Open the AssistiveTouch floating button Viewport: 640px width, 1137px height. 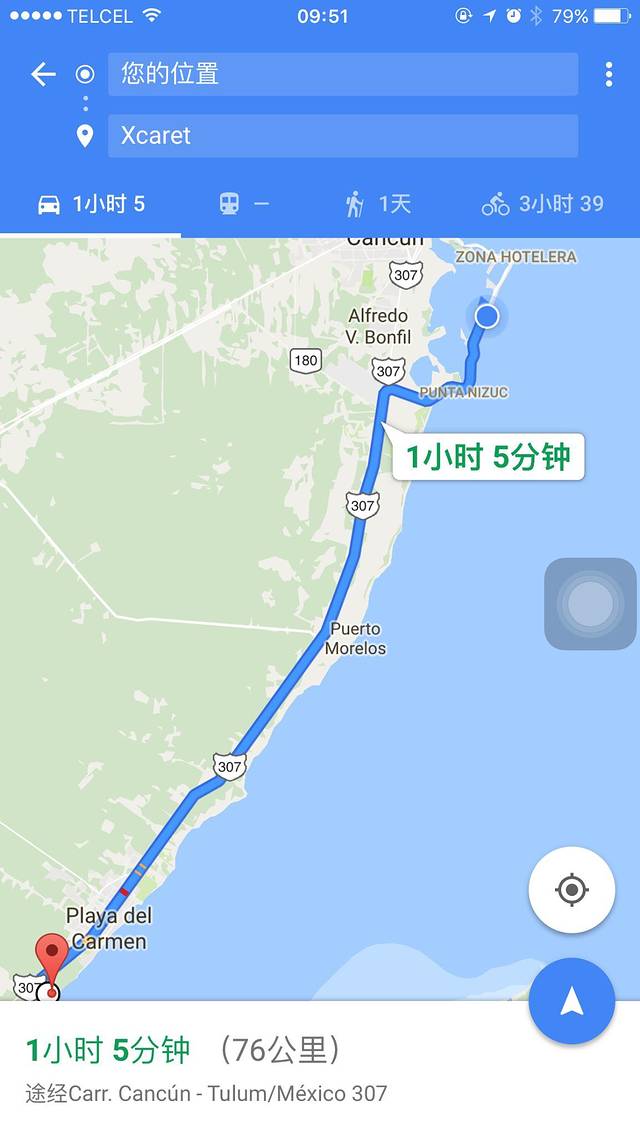pyautogui.click(x=590, y=604)
